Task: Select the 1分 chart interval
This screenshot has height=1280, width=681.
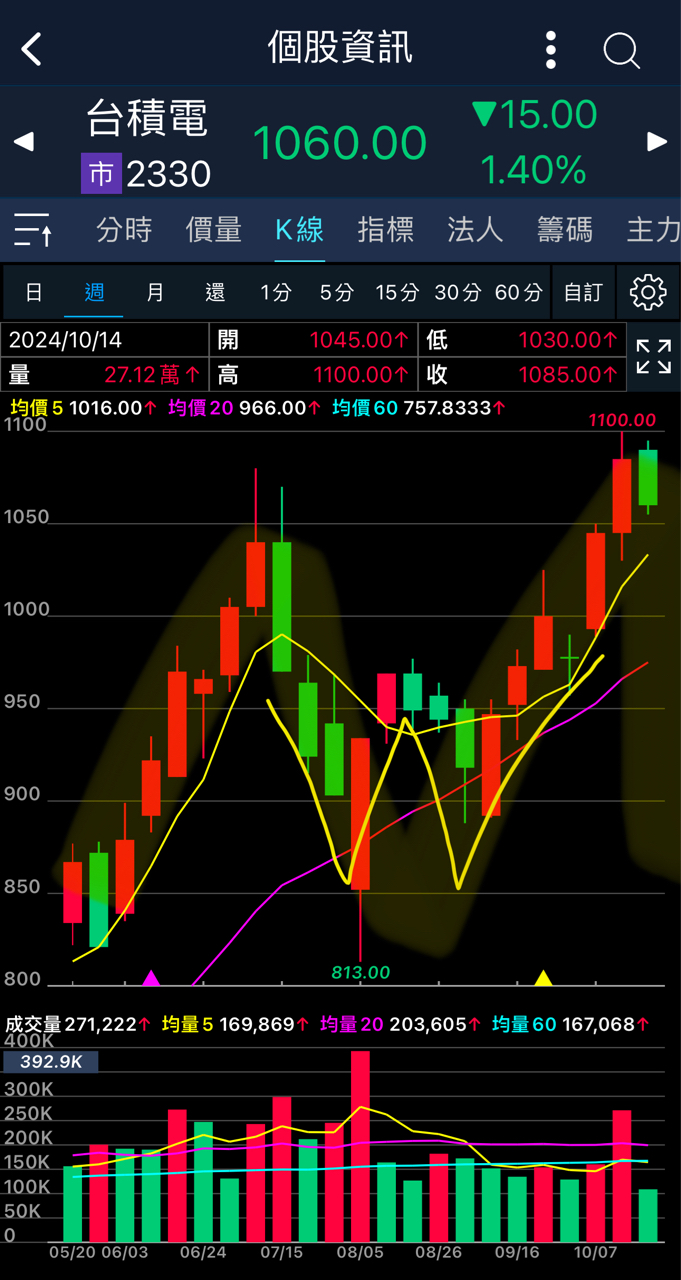Action: pyautogui.click(x=276, y=292)
